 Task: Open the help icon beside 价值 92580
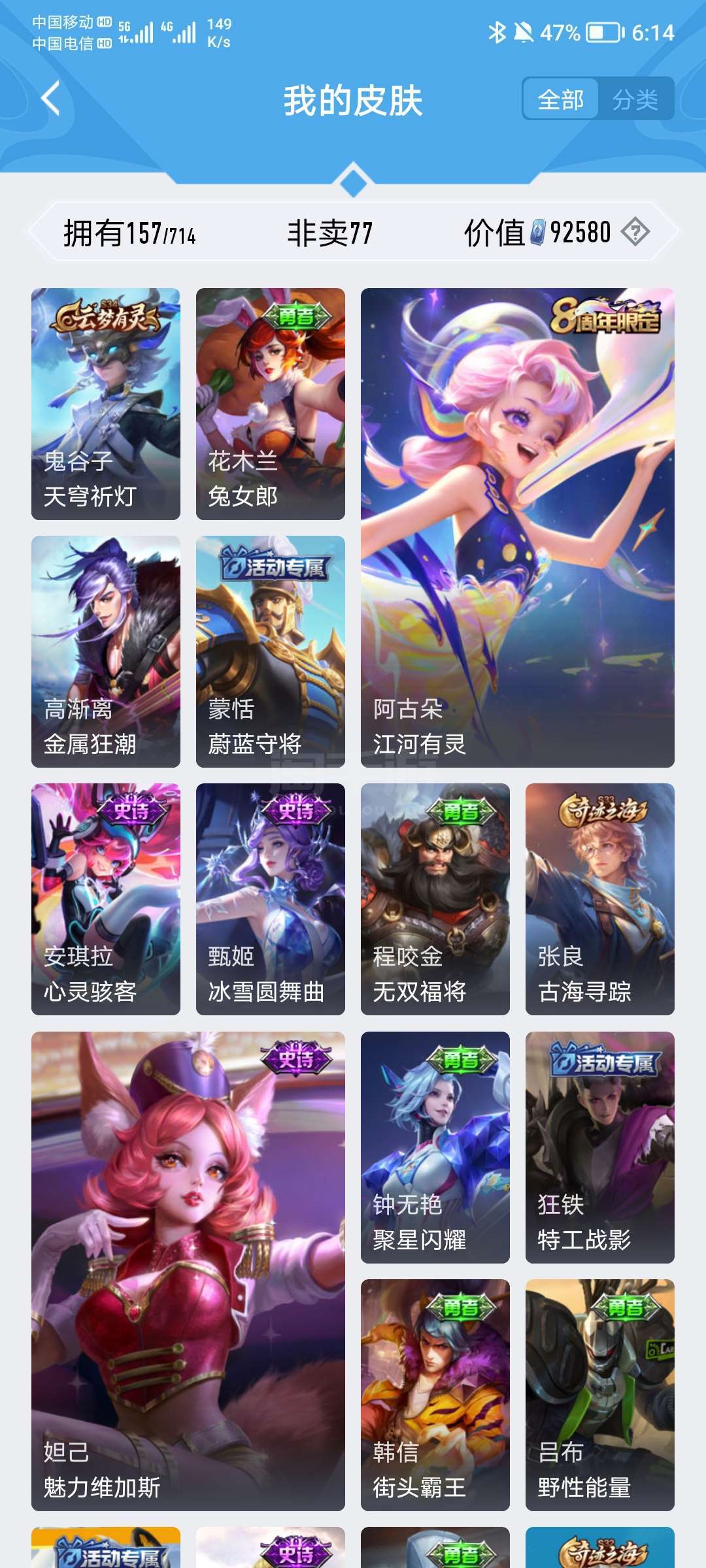(635, 232)
